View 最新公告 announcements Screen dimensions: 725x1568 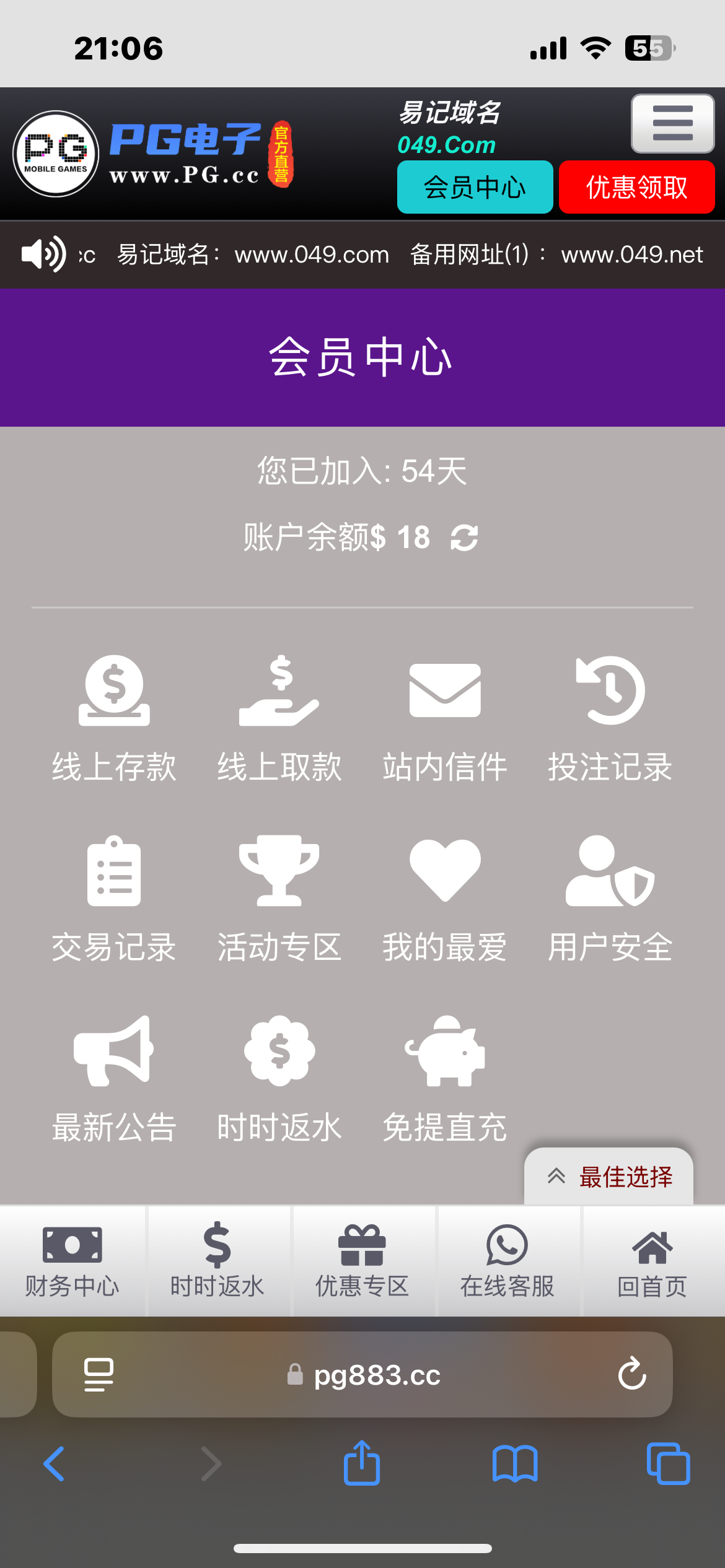(114, 1079)
